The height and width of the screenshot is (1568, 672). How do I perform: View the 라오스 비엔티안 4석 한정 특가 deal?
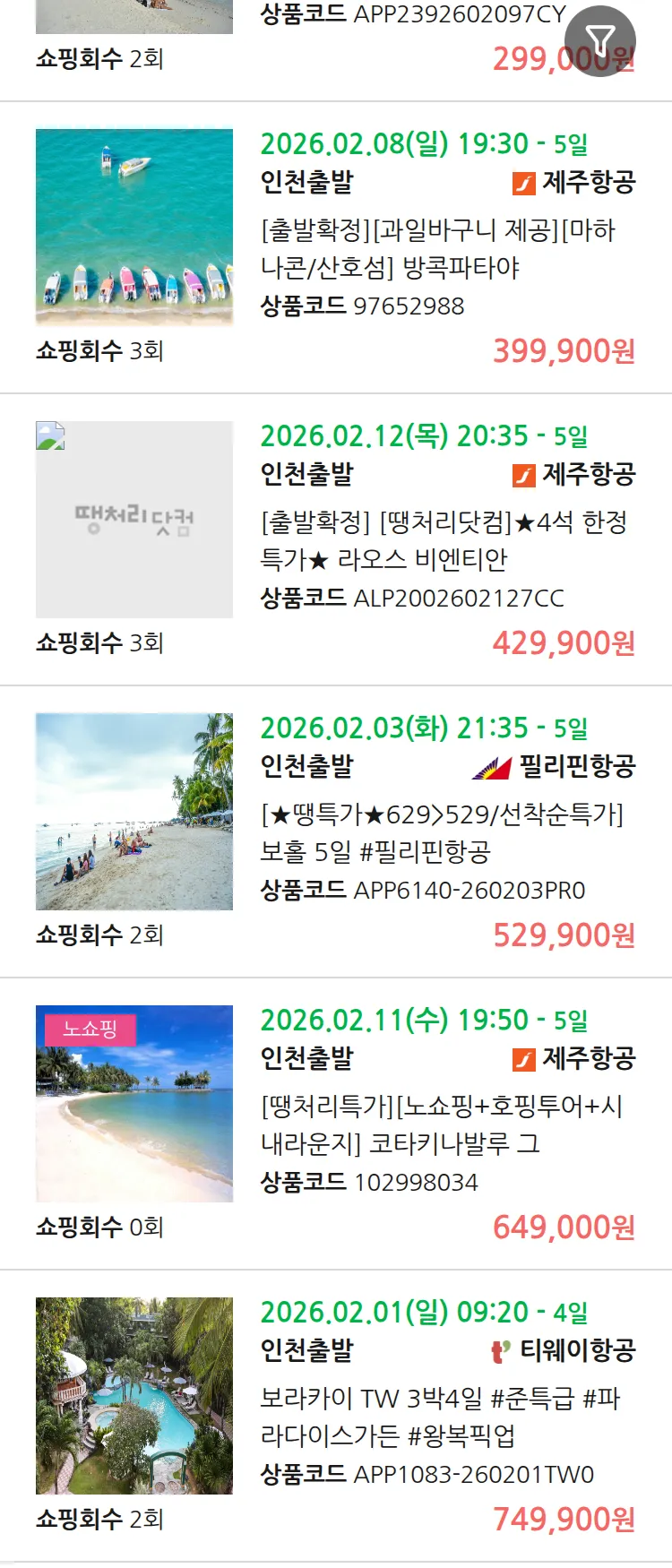444,540
